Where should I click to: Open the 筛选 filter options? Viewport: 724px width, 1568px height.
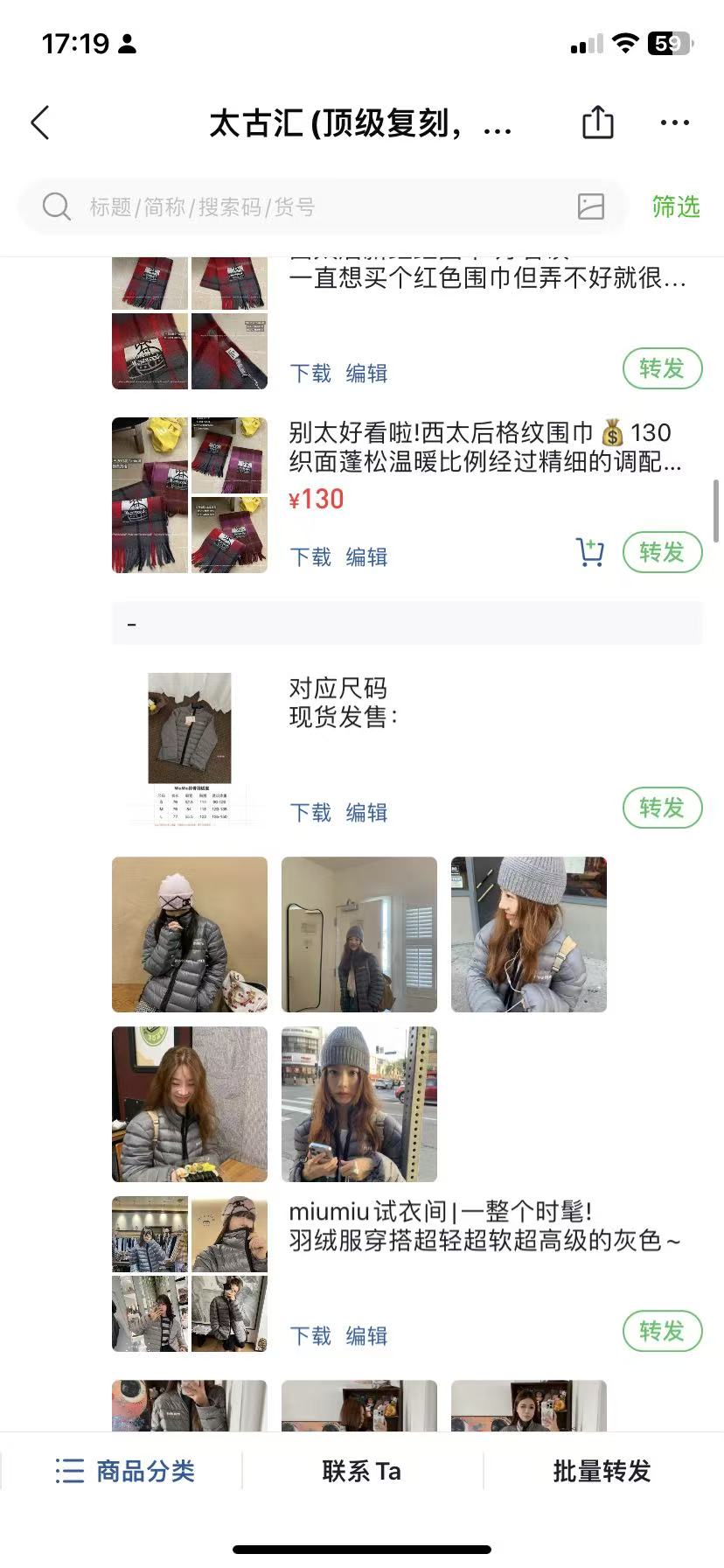tap(676, 207)
